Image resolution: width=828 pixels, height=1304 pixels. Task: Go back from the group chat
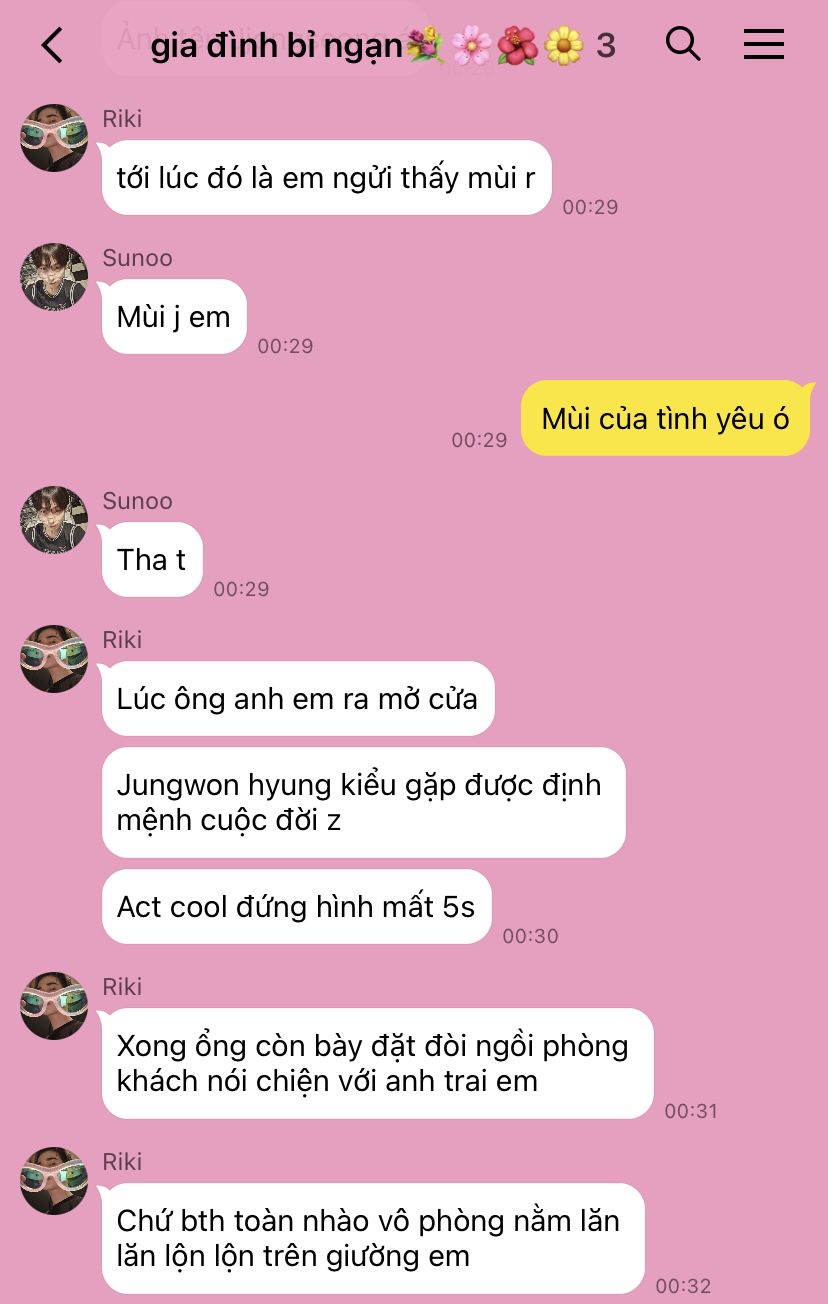tap(52, 45)
